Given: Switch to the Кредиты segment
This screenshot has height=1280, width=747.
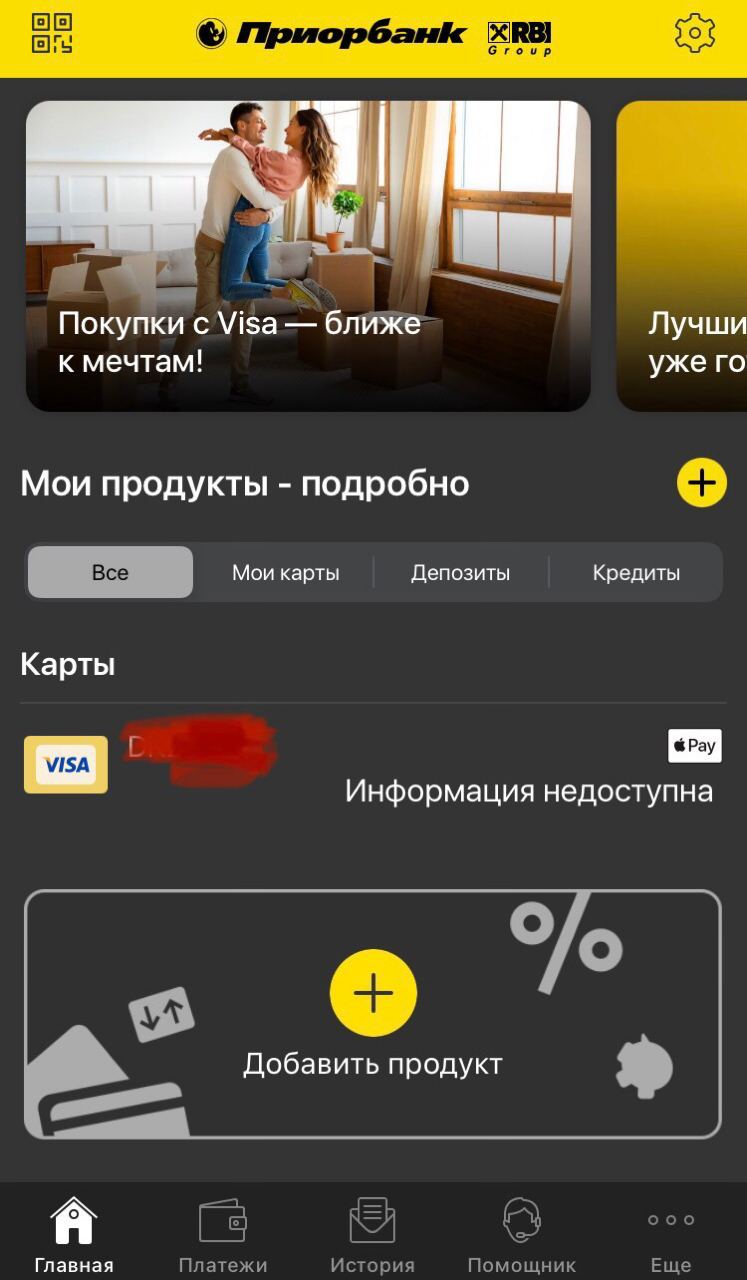Looking at the screenshot, I should coord(636,573).
